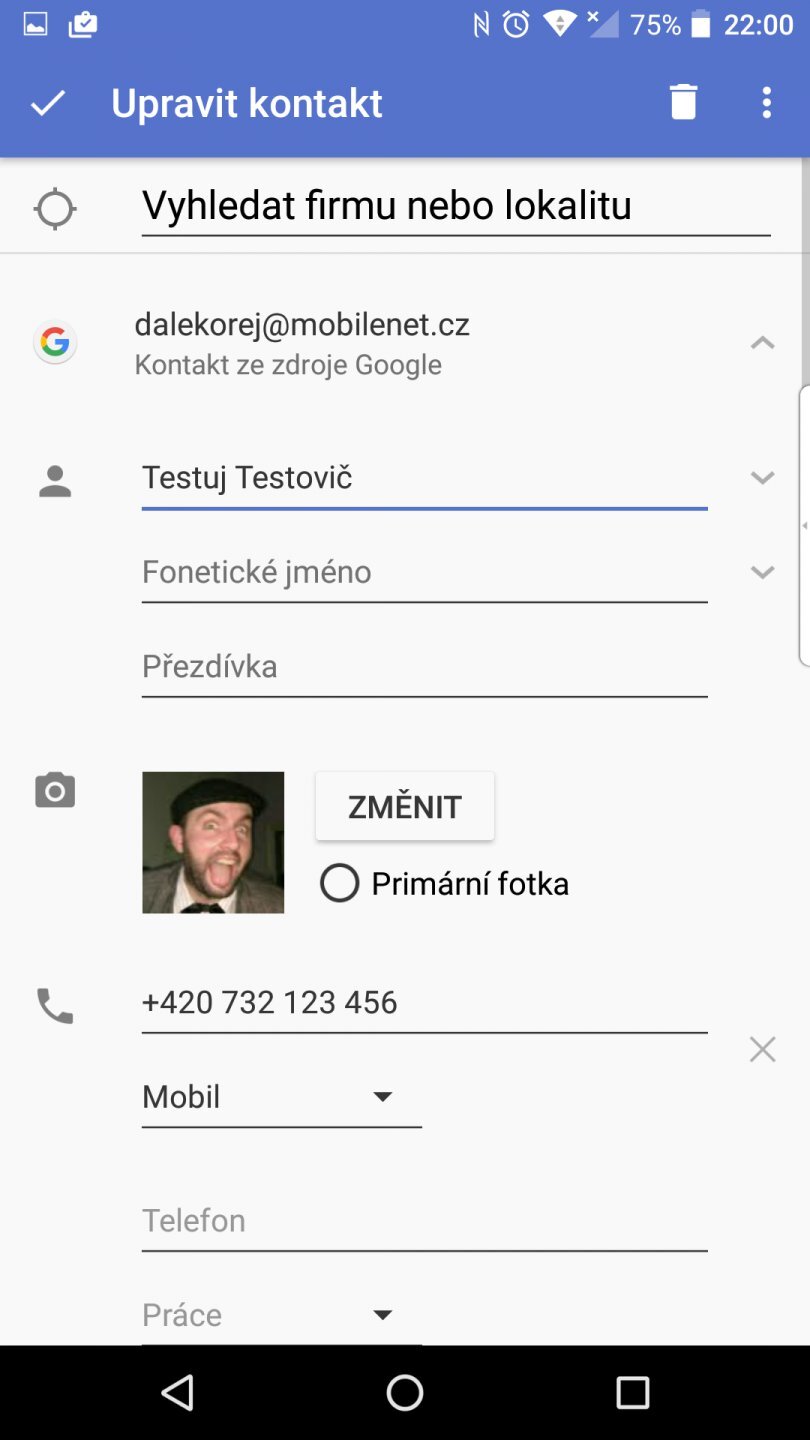This screenshot has height=1440, width=810.
Task: Expand the name field options chevron
Action: (x=763, y=478)
